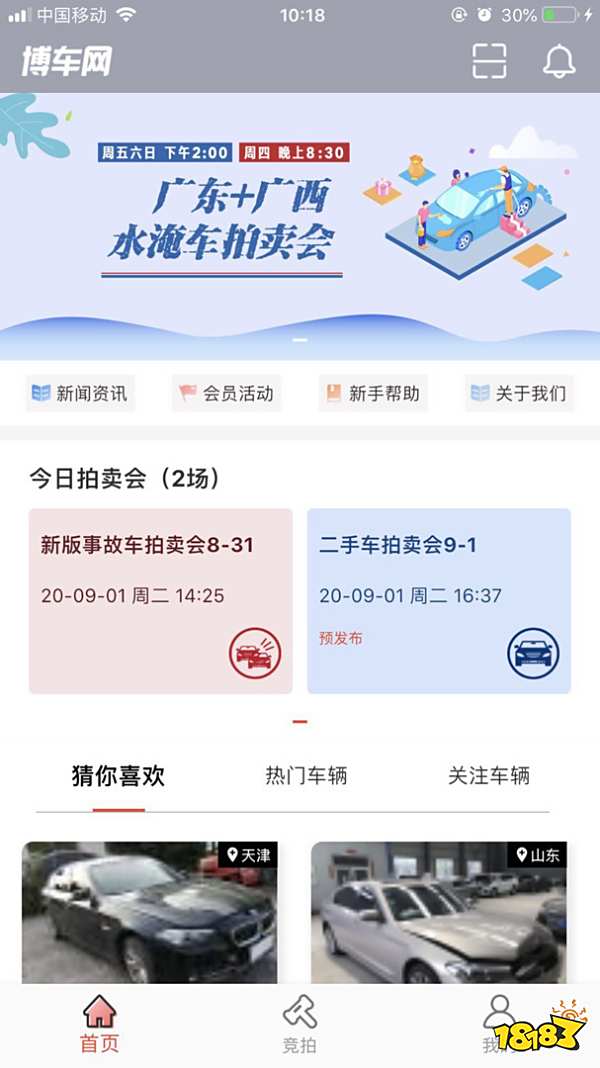
Task: Open 新版事故车拍卖会8-31 auction card
Action: [x=161, y=600]
